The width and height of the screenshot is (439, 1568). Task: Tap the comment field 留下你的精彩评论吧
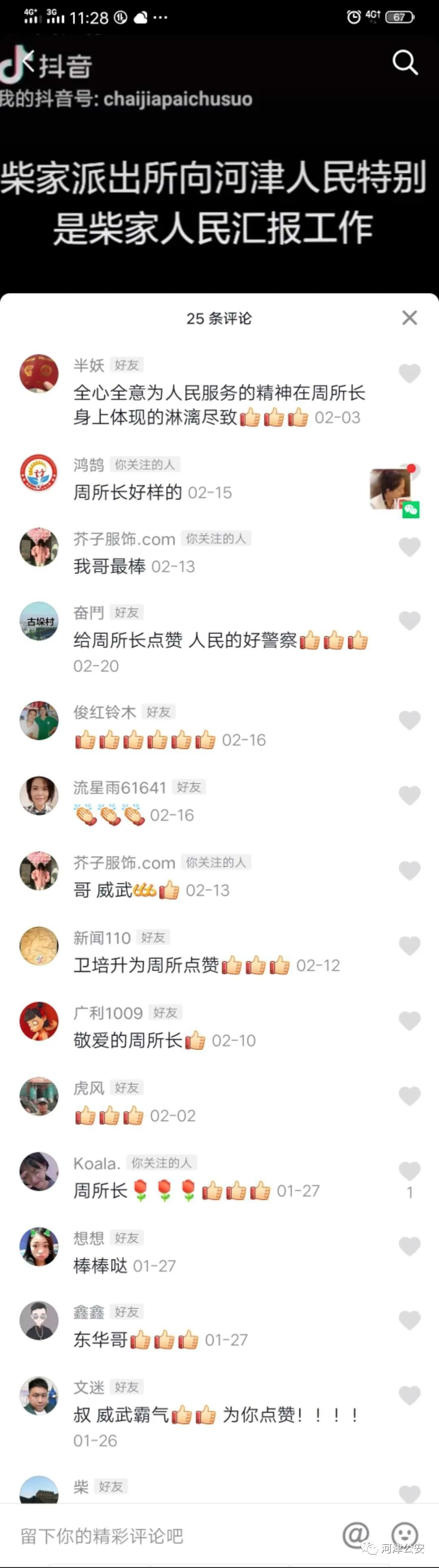(x=170, y=1536)
